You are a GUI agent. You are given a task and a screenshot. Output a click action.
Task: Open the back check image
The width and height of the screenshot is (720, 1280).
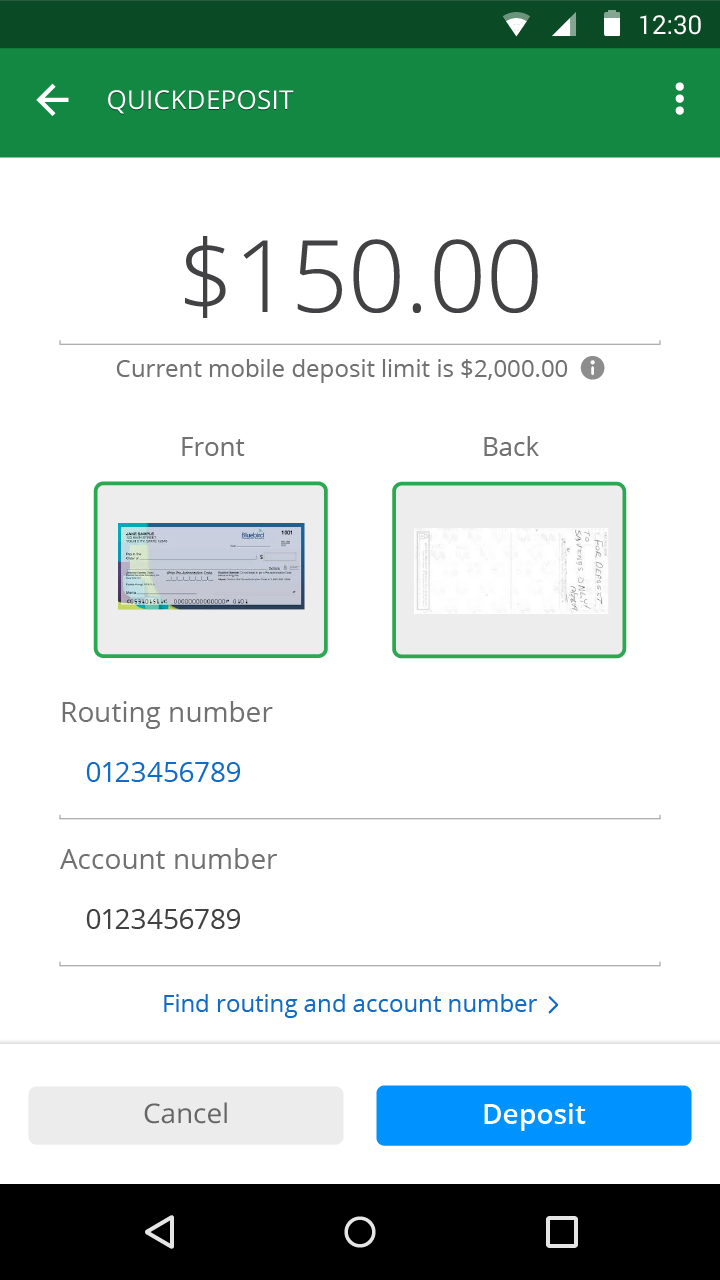click(509, 569)
